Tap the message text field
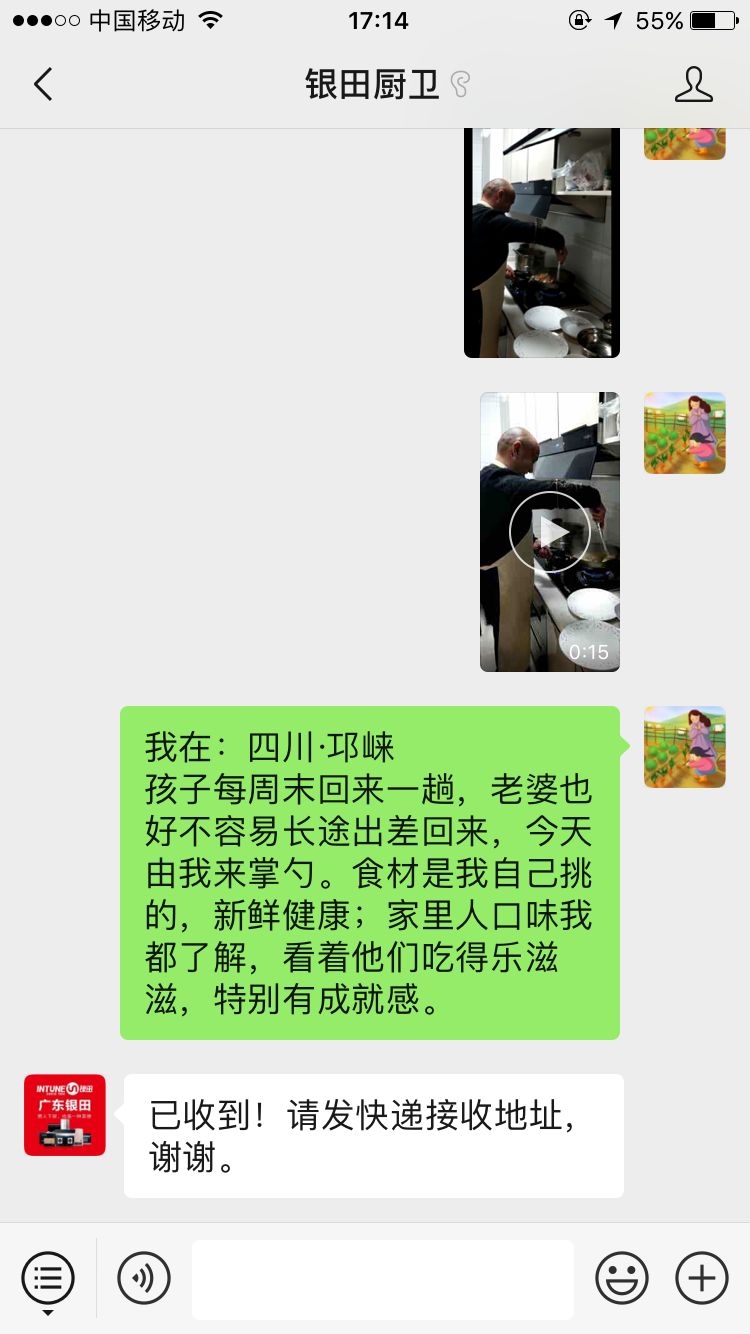The height and width of the screenshot is (1334, 750). [x=383, y=1279]
